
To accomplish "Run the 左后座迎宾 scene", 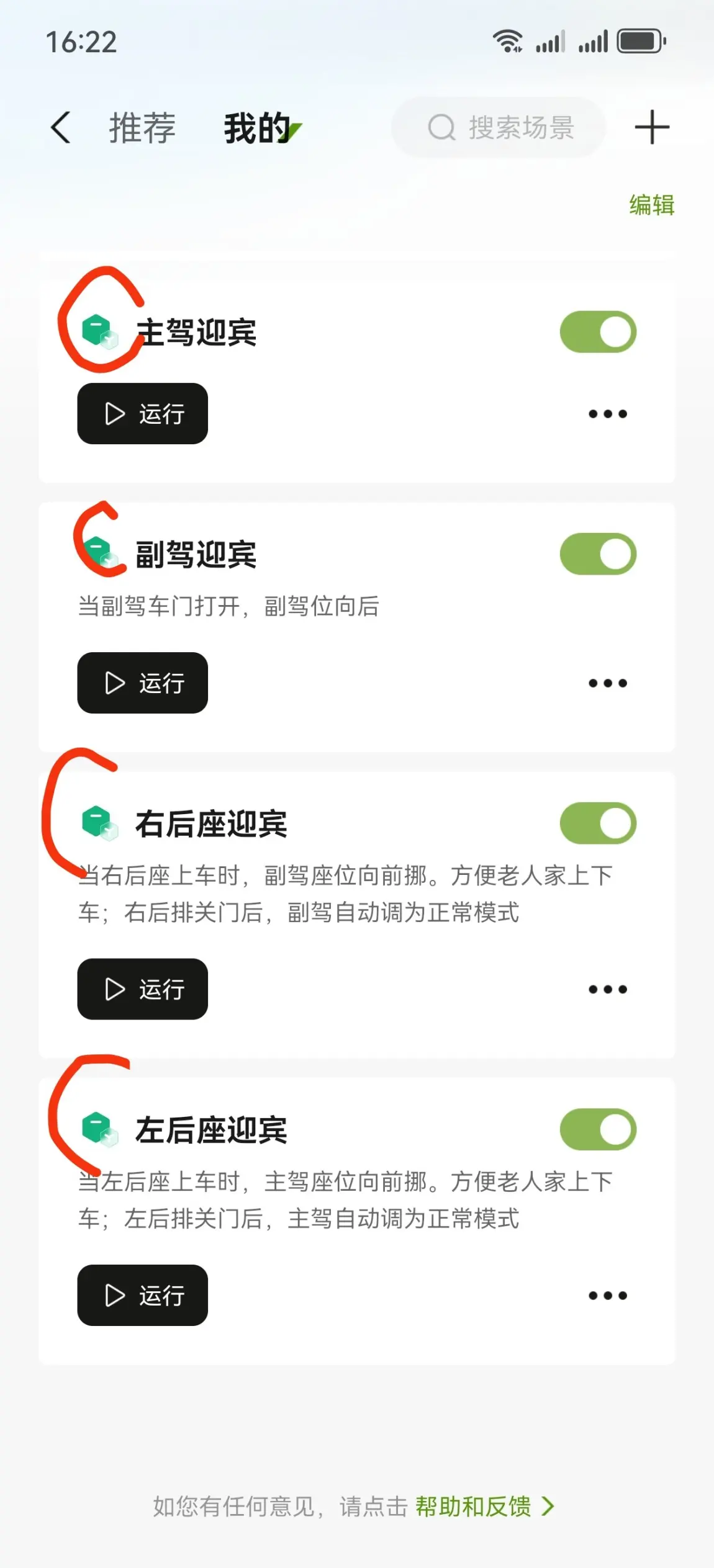I will 142,1295.
